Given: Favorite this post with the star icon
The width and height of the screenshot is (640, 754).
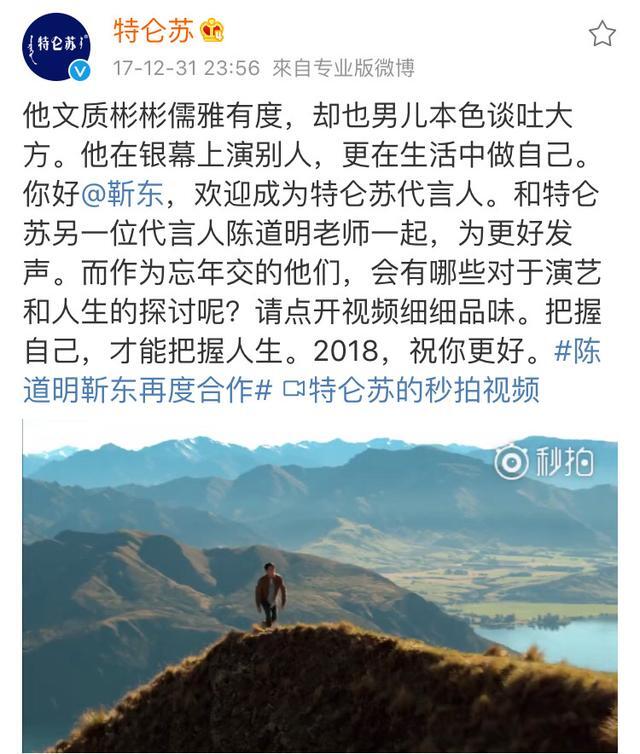Looking at the screenshot, I should click(x=602, y=35).
